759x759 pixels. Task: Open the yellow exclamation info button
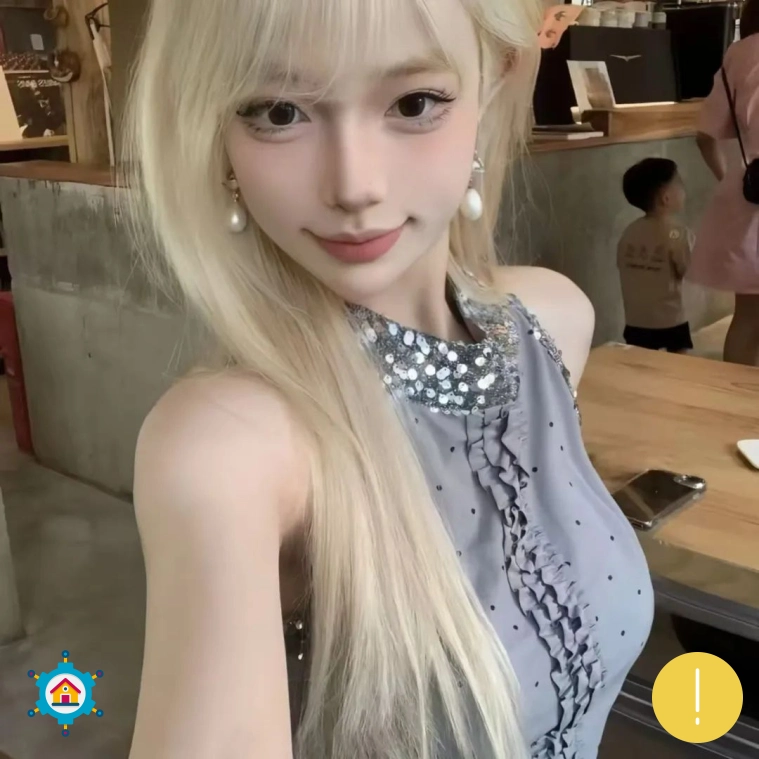pos(697,697)
